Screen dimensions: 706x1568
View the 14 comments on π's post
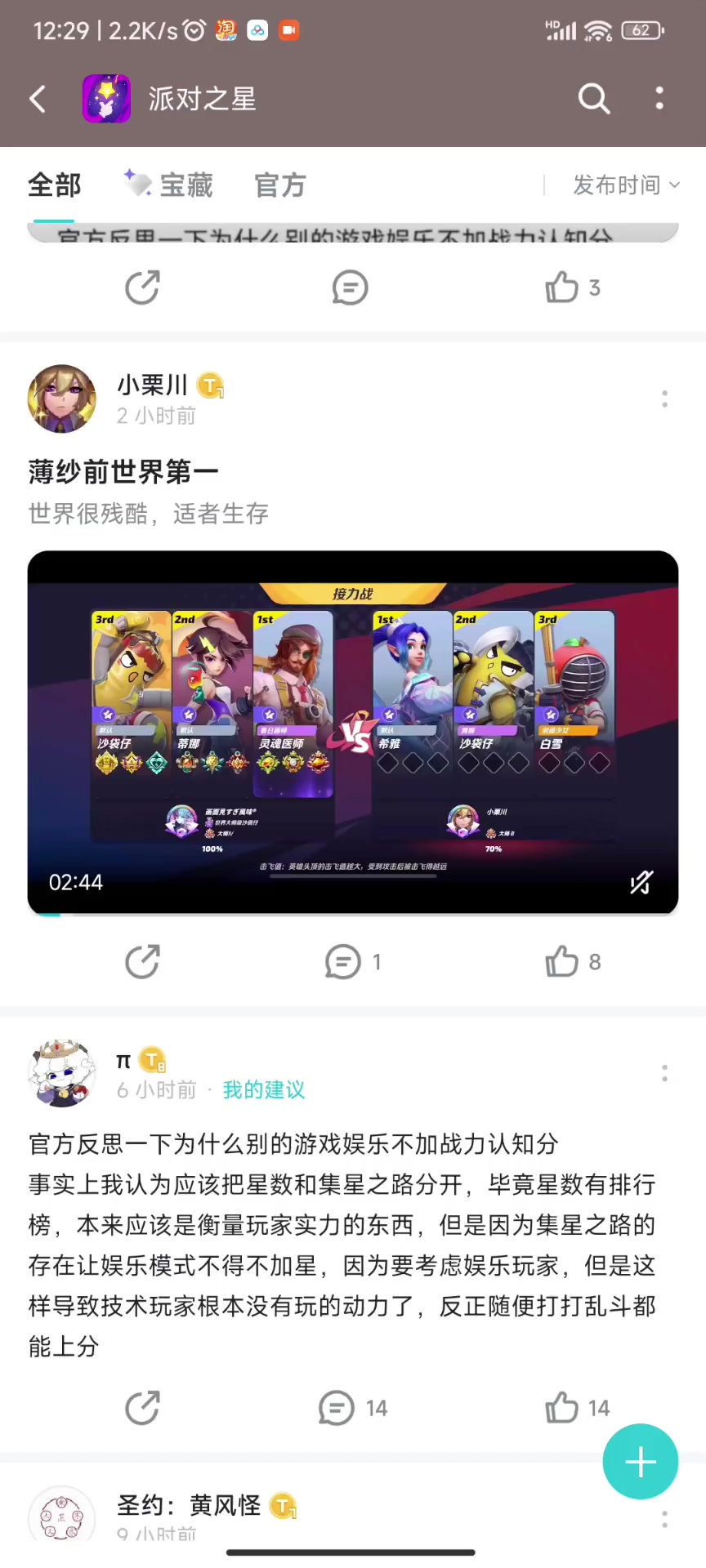pos(353,1408)
